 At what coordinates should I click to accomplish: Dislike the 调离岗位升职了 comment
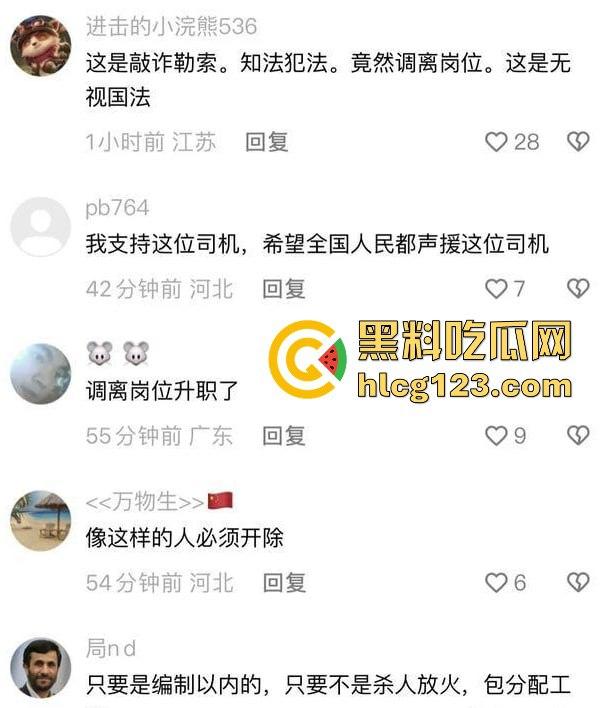(578, 436)
